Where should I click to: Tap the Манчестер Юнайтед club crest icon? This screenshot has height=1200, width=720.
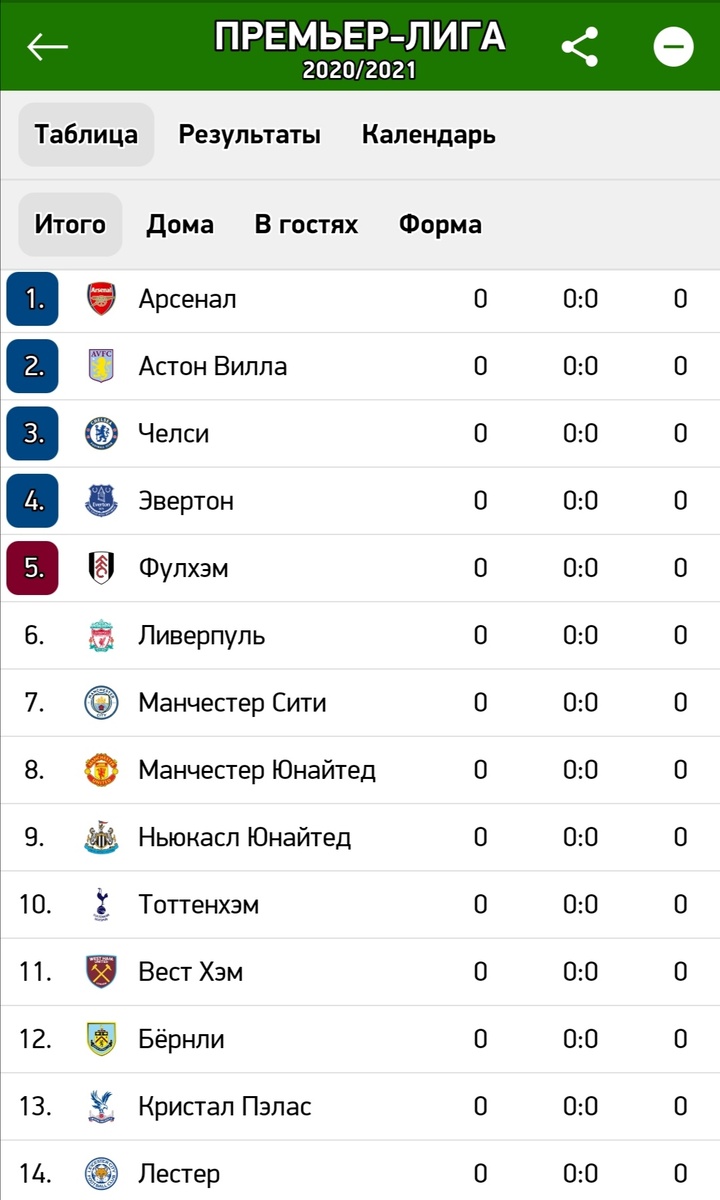click(99, 770)
